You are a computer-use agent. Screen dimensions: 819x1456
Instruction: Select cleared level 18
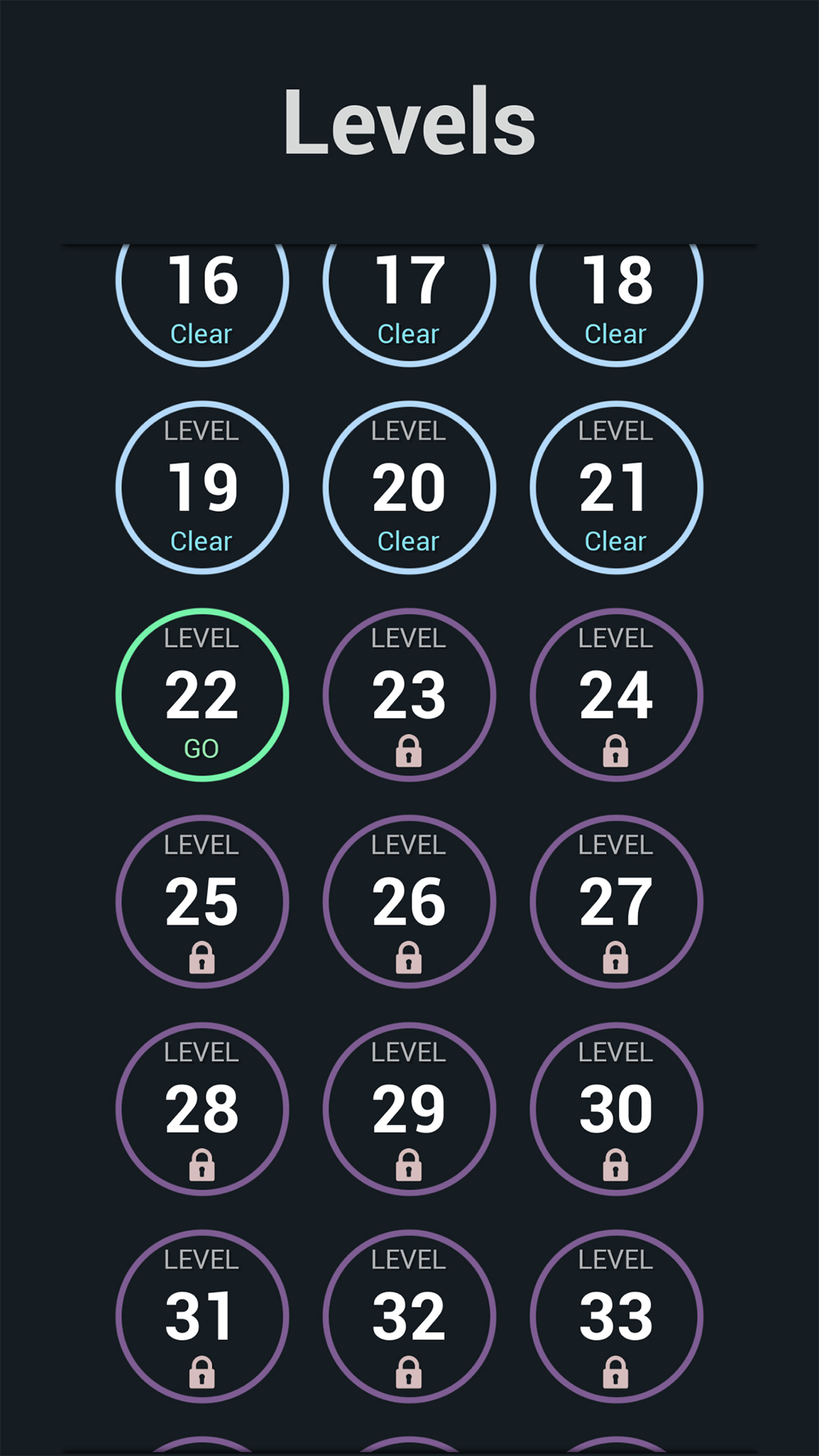click(x=617, y=305)
